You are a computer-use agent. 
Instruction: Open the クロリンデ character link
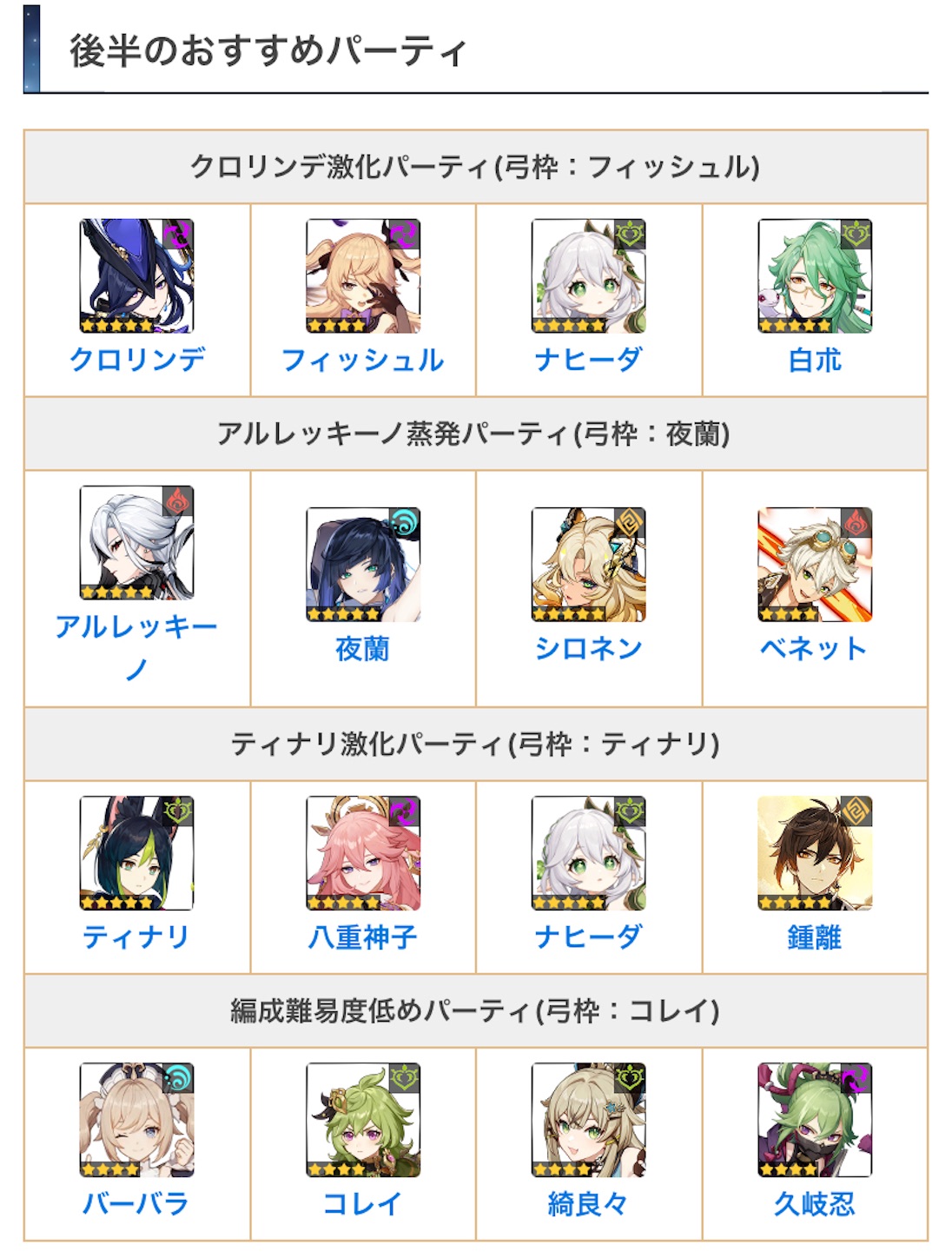[137, 359]
